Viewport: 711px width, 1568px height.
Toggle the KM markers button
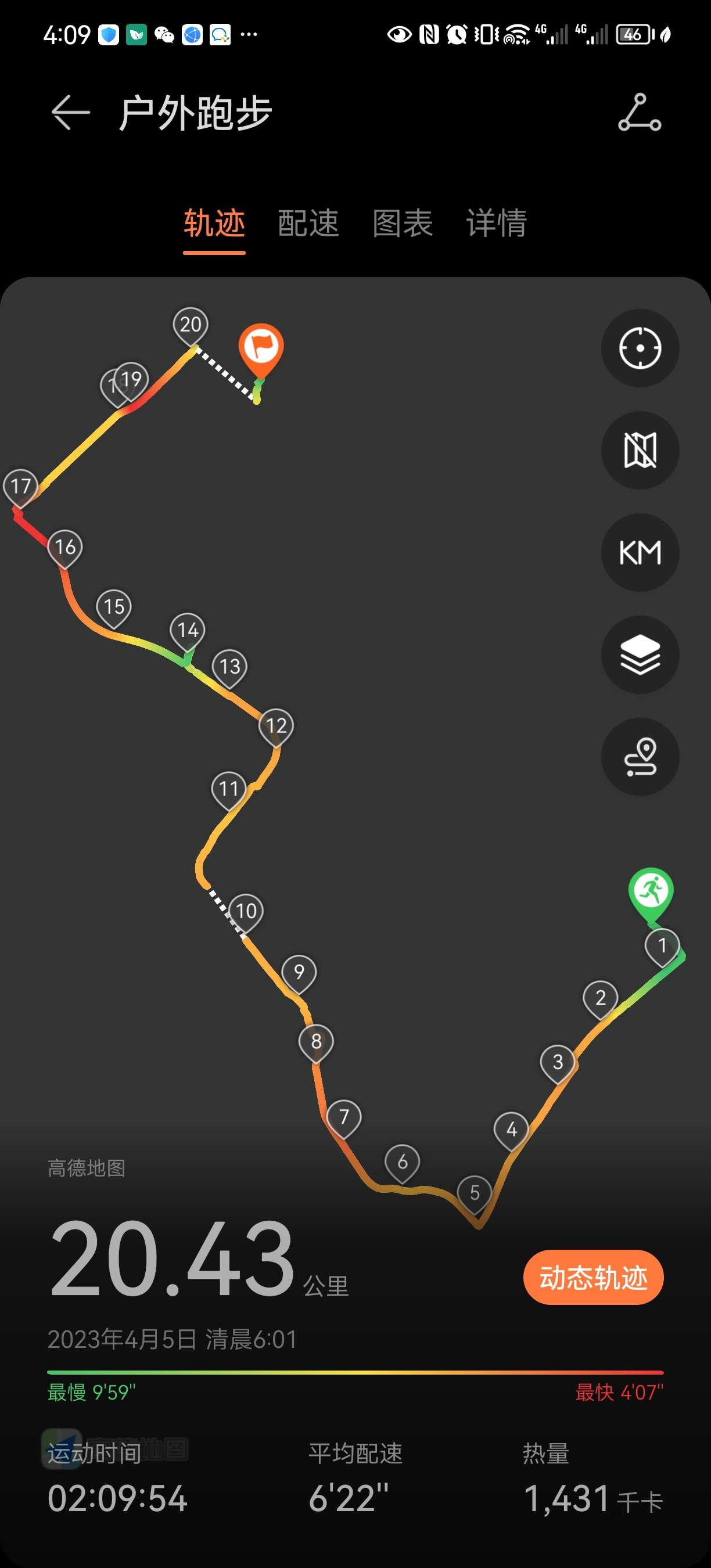click(640, 553)
